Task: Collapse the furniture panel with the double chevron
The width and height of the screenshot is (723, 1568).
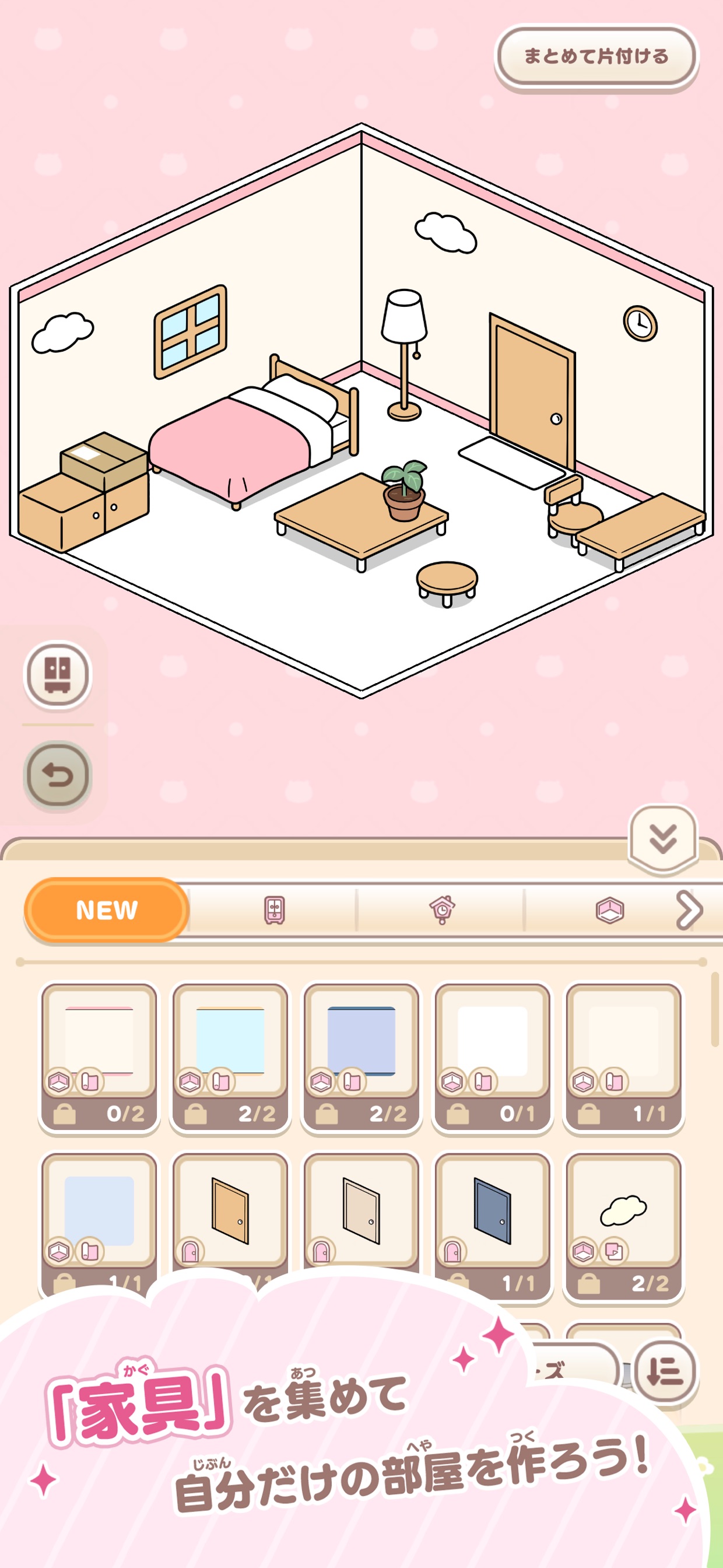Action: [663, 839]
